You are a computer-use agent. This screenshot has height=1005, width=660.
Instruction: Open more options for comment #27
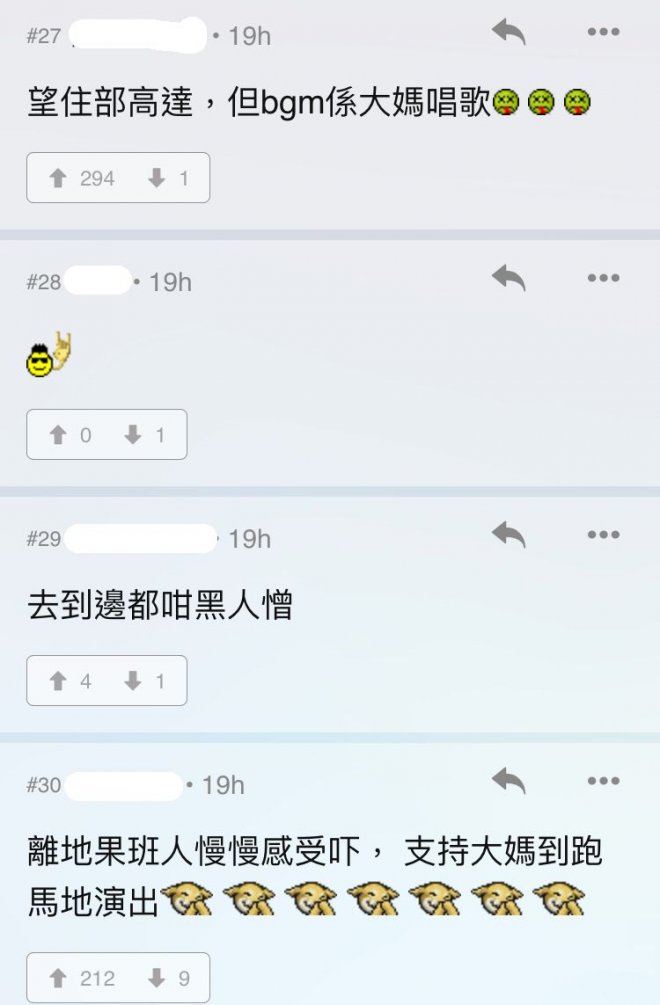point(603,33)
